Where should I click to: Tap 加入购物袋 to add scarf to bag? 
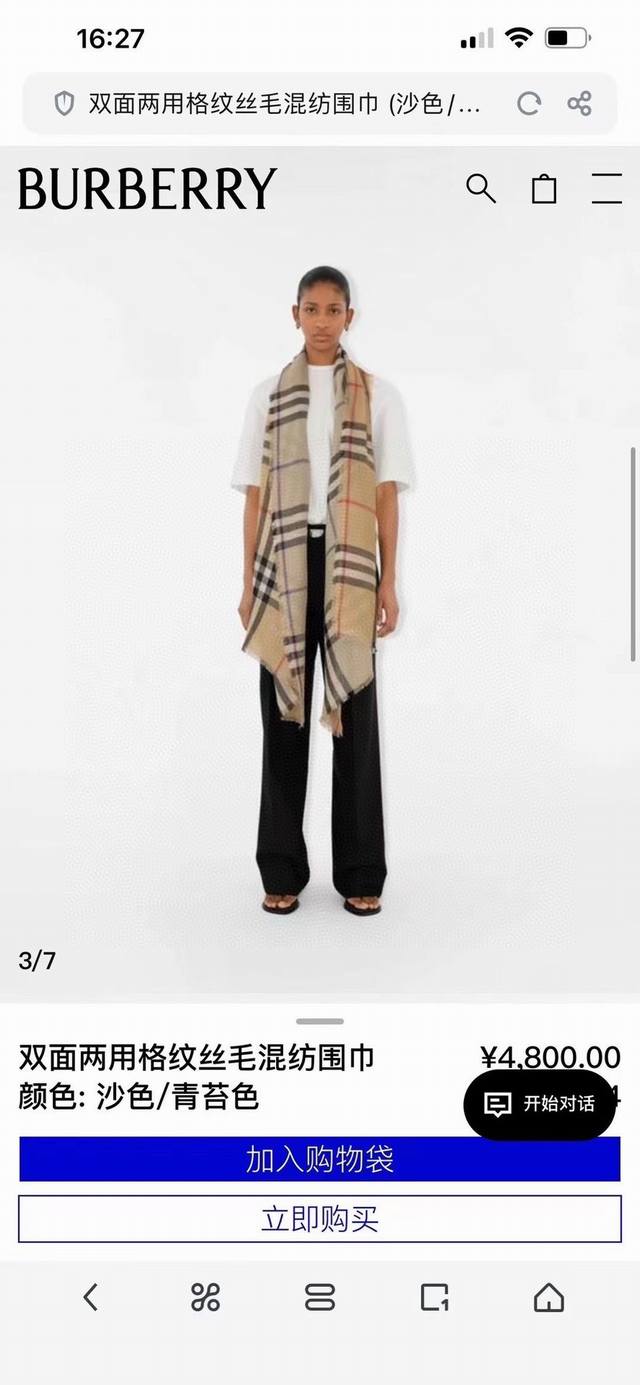(319, 1160)
